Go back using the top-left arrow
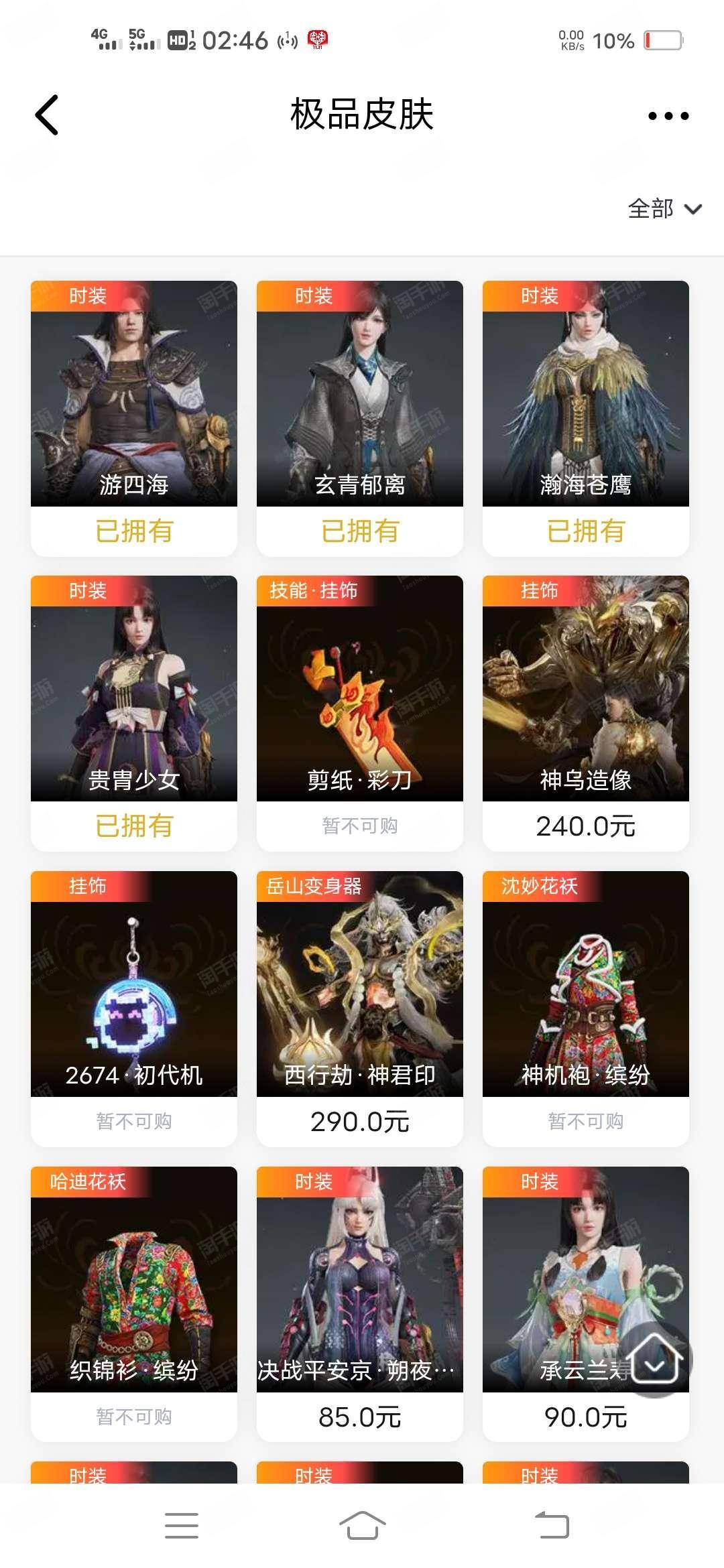 (47, 115)
